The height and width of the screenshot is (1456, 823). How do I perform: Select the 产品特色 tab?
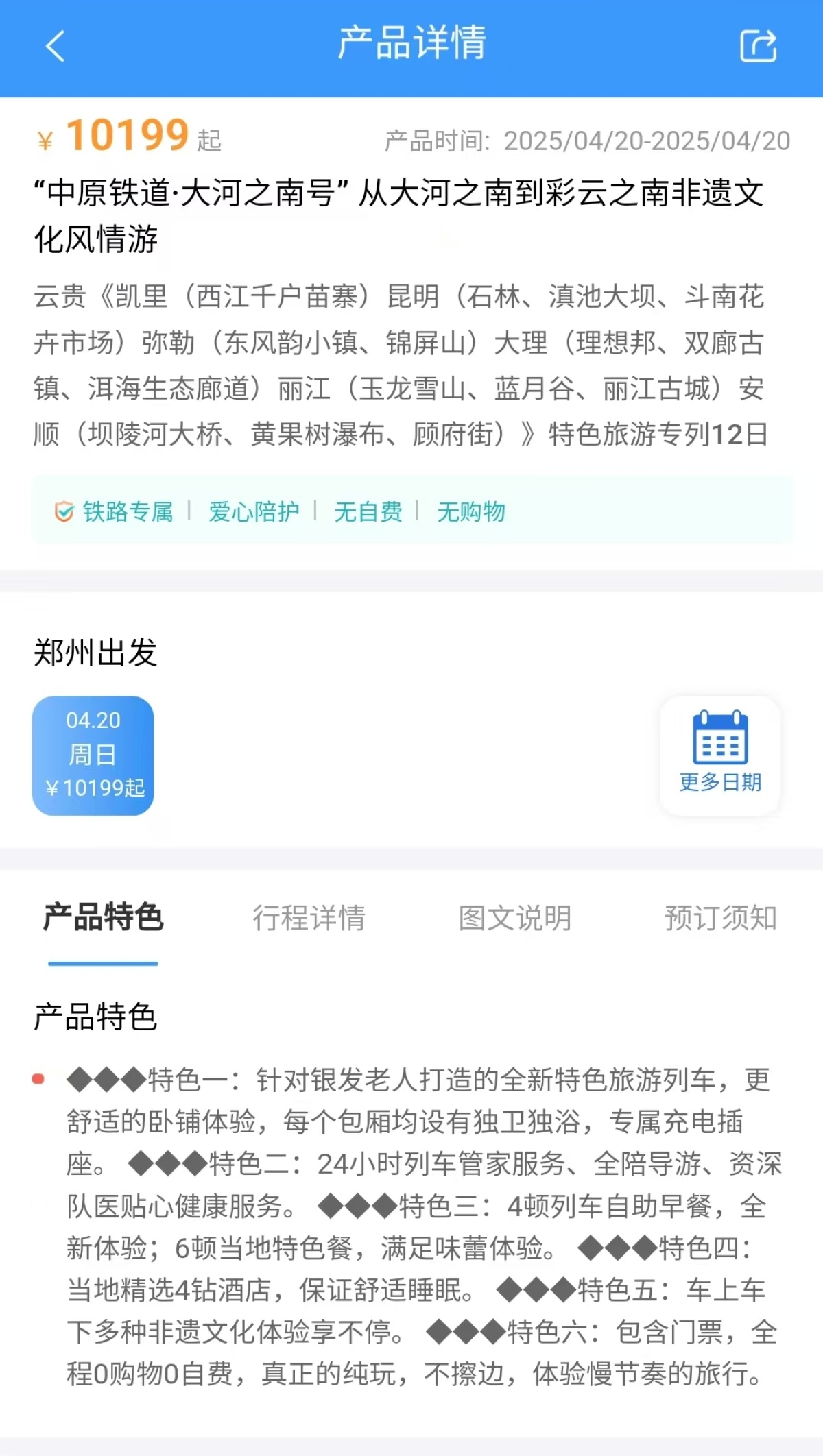tap(103, 918)
